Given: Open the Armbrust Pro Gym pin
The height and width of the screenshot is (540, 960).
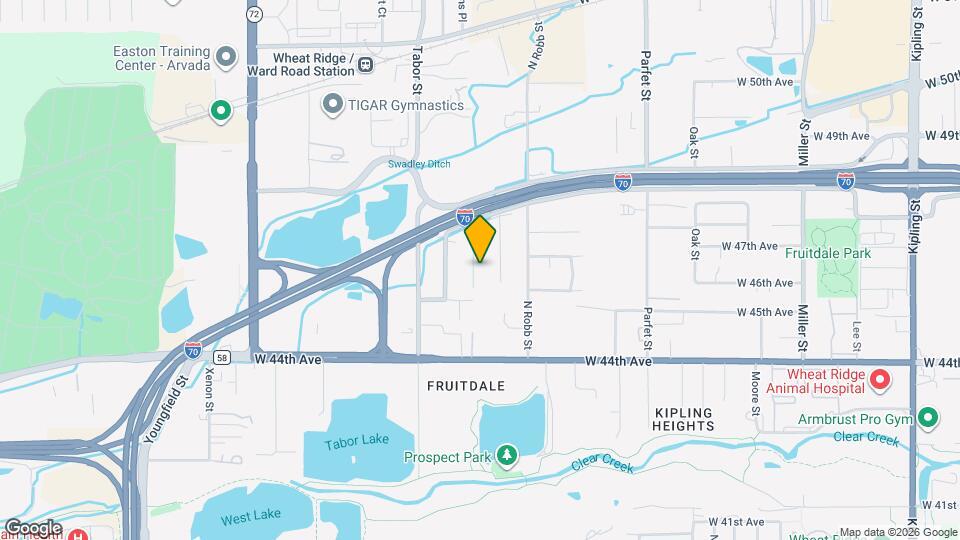Looking at the screenshot, I should tap(927, 417).
